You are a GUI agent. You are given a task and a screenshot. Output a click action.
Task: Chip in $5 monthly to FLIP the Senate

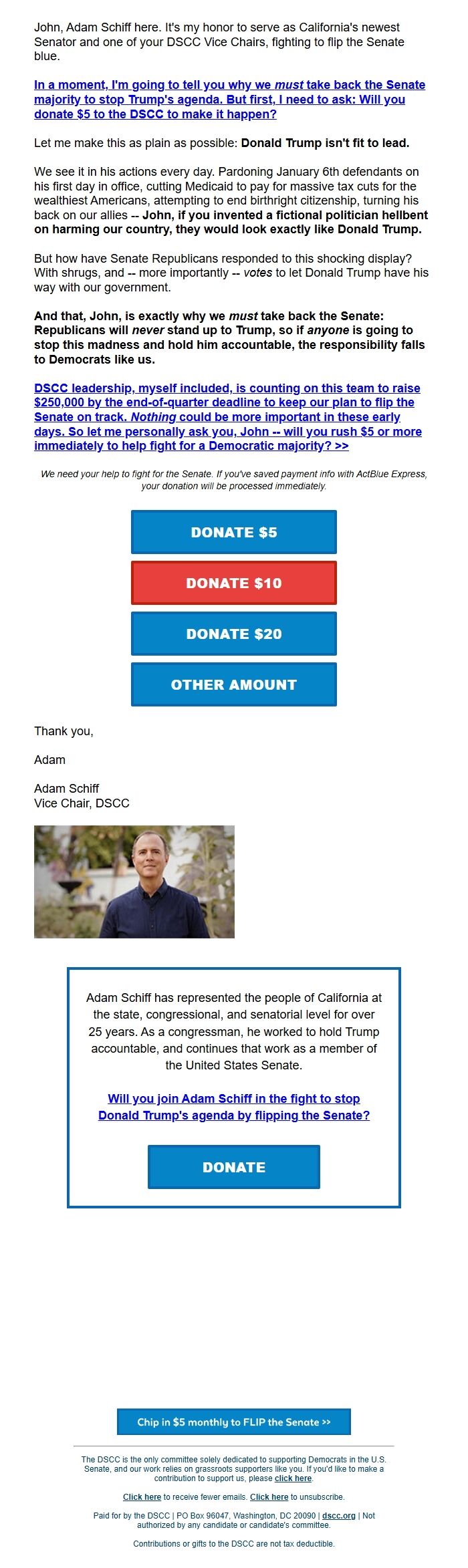(233, 1422)
